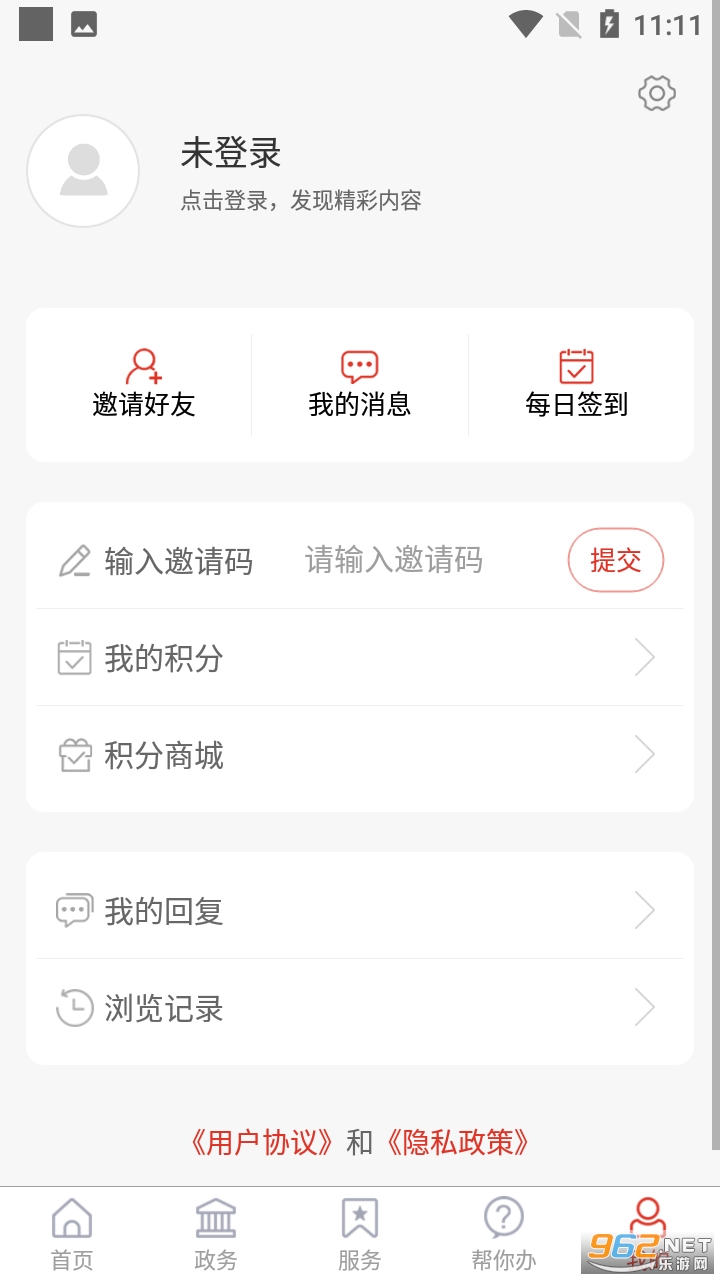Open the settings gear icon
The image size is (720, 1280).
tap(657, 94)
